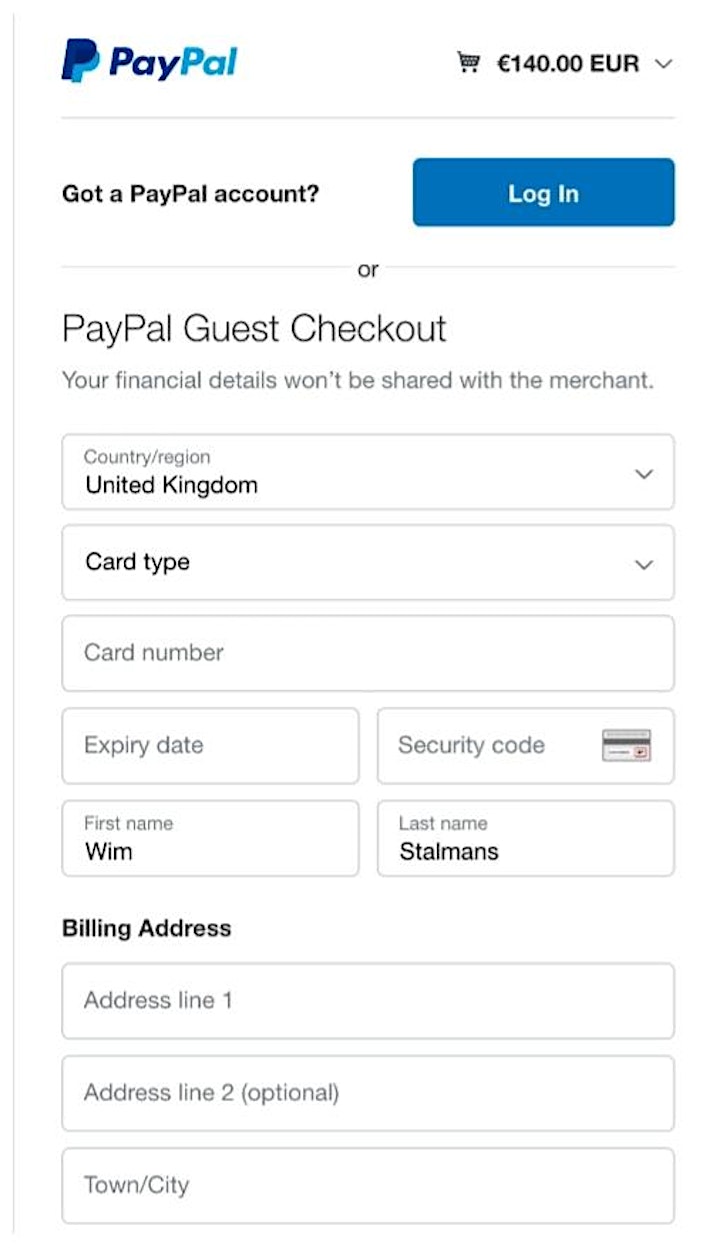The width and height of the screenshot is (720, 1249).
Task: Enter the Security code field
Action: click(x=526, y=746)
